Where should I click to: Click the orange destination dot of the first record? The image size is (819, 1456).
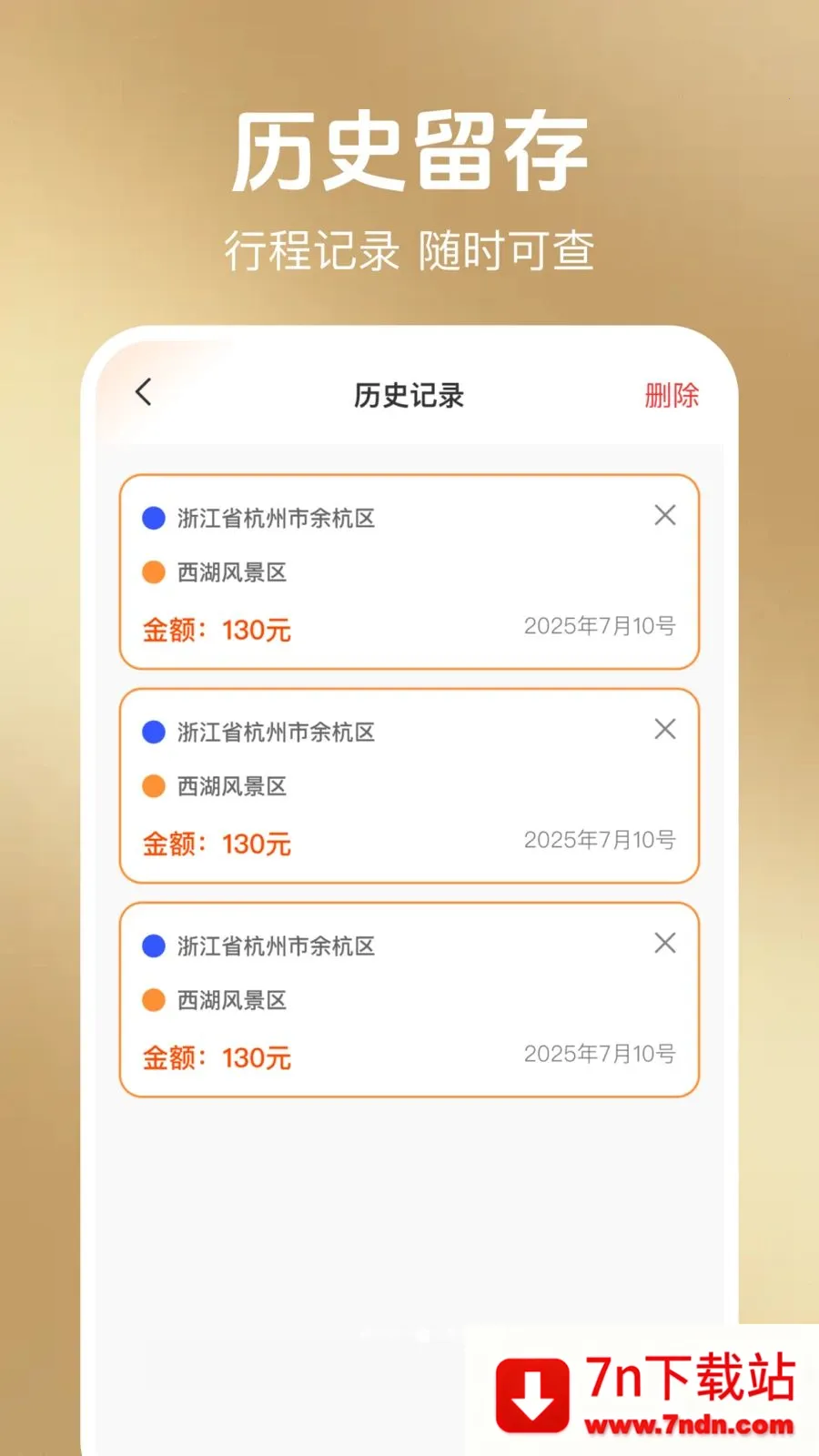[151, 572]
